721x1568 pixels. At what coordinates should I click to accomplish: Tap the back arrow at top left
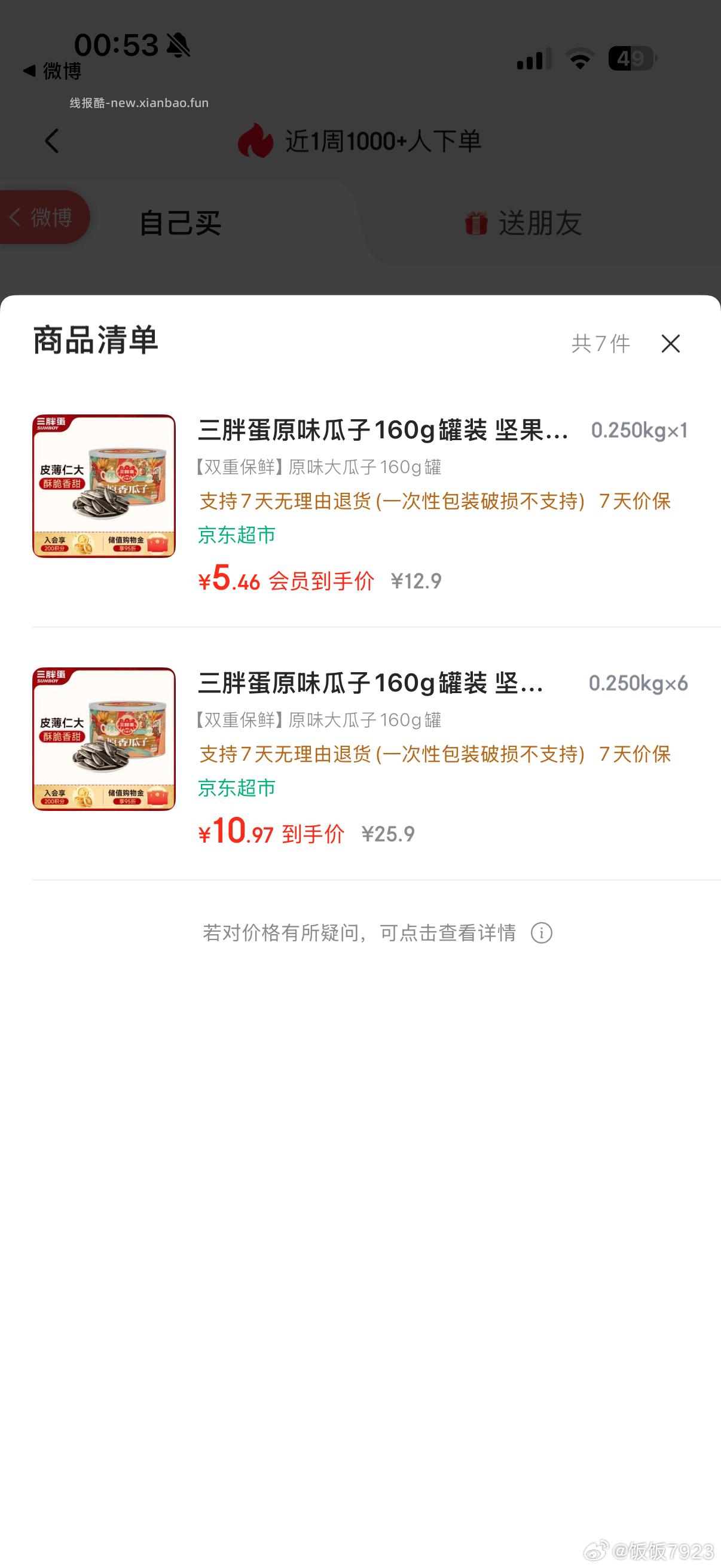coord(51,141)
